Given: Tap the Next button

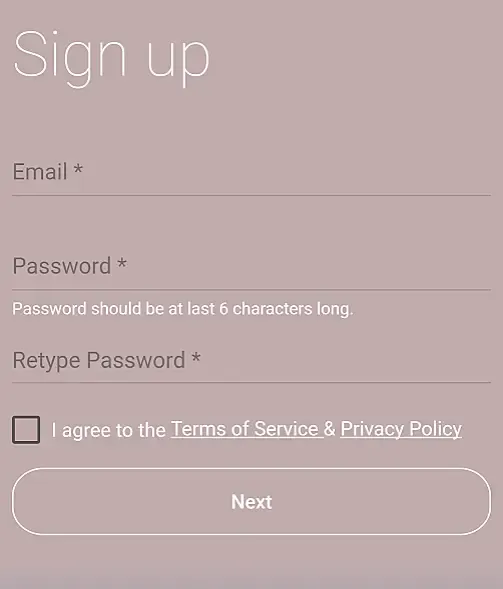Looking at the screenshot, I should [251, 501].
